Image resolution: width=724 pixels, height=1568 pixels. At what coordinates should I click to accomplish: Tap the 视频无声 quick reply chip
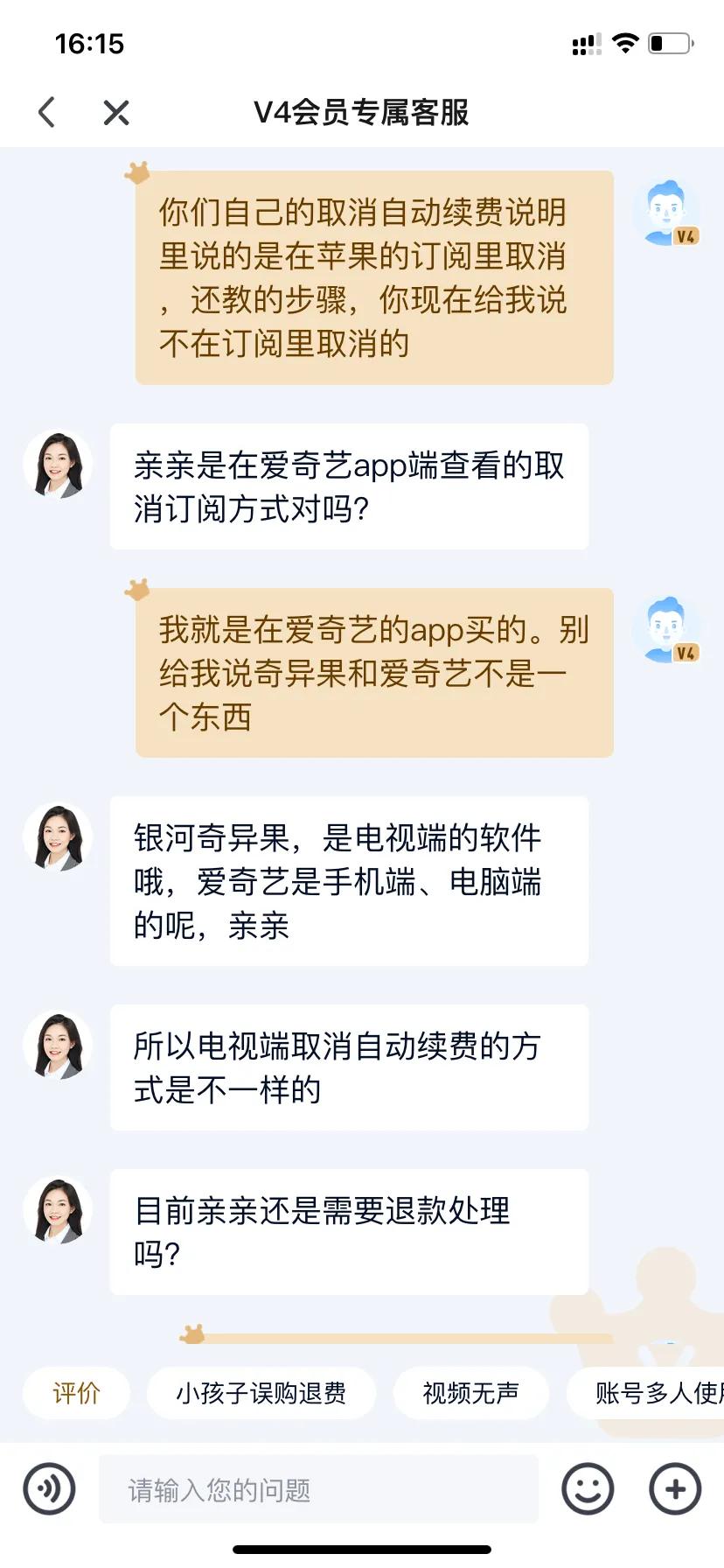[470, 1393]
